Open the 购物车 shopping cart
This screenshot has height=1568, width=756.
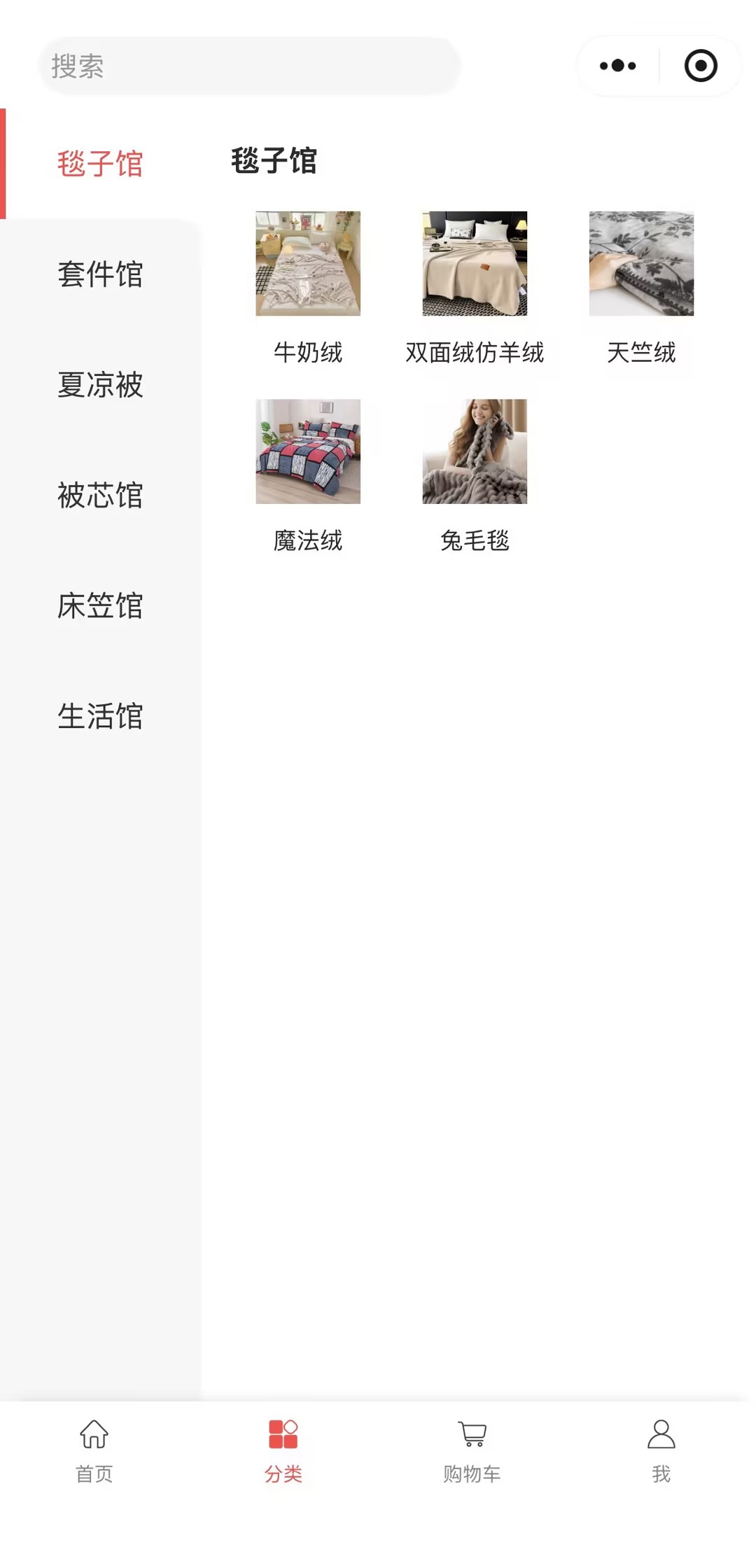(x=472, y=1450)
